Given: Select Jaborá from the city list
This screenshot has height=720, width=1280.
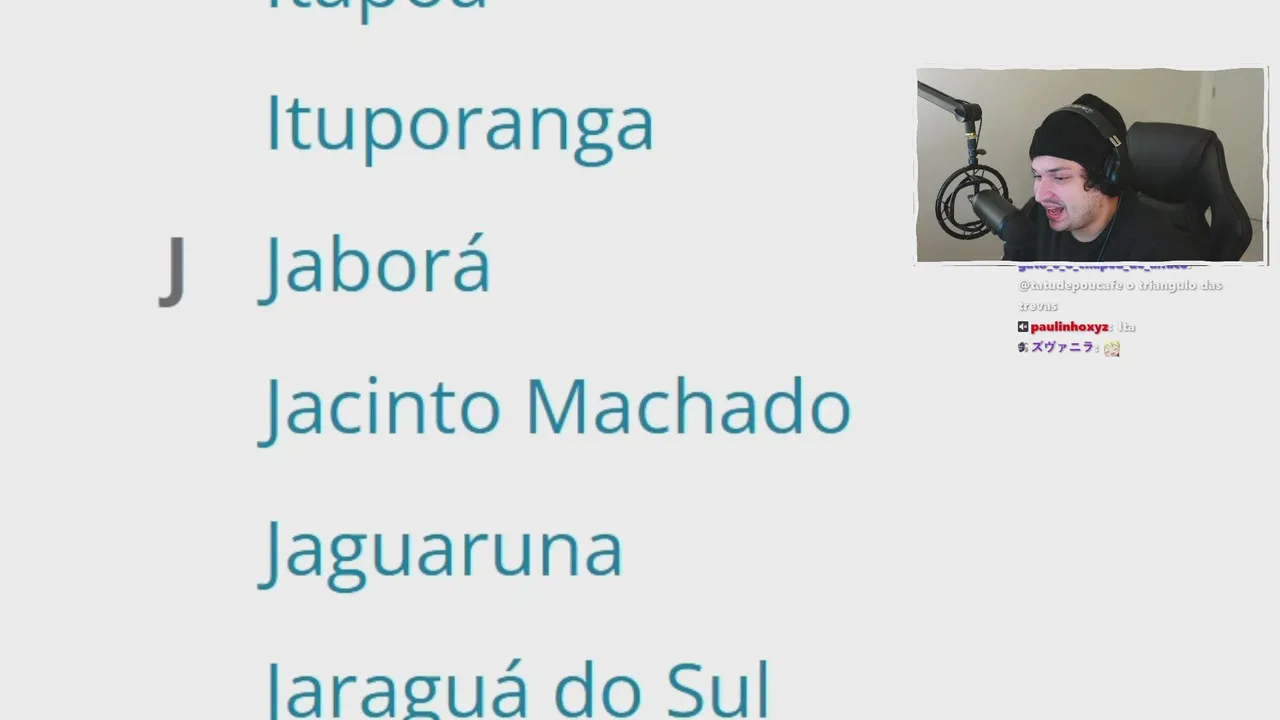Looking at the screenshot, I should (x=375, y=266).
